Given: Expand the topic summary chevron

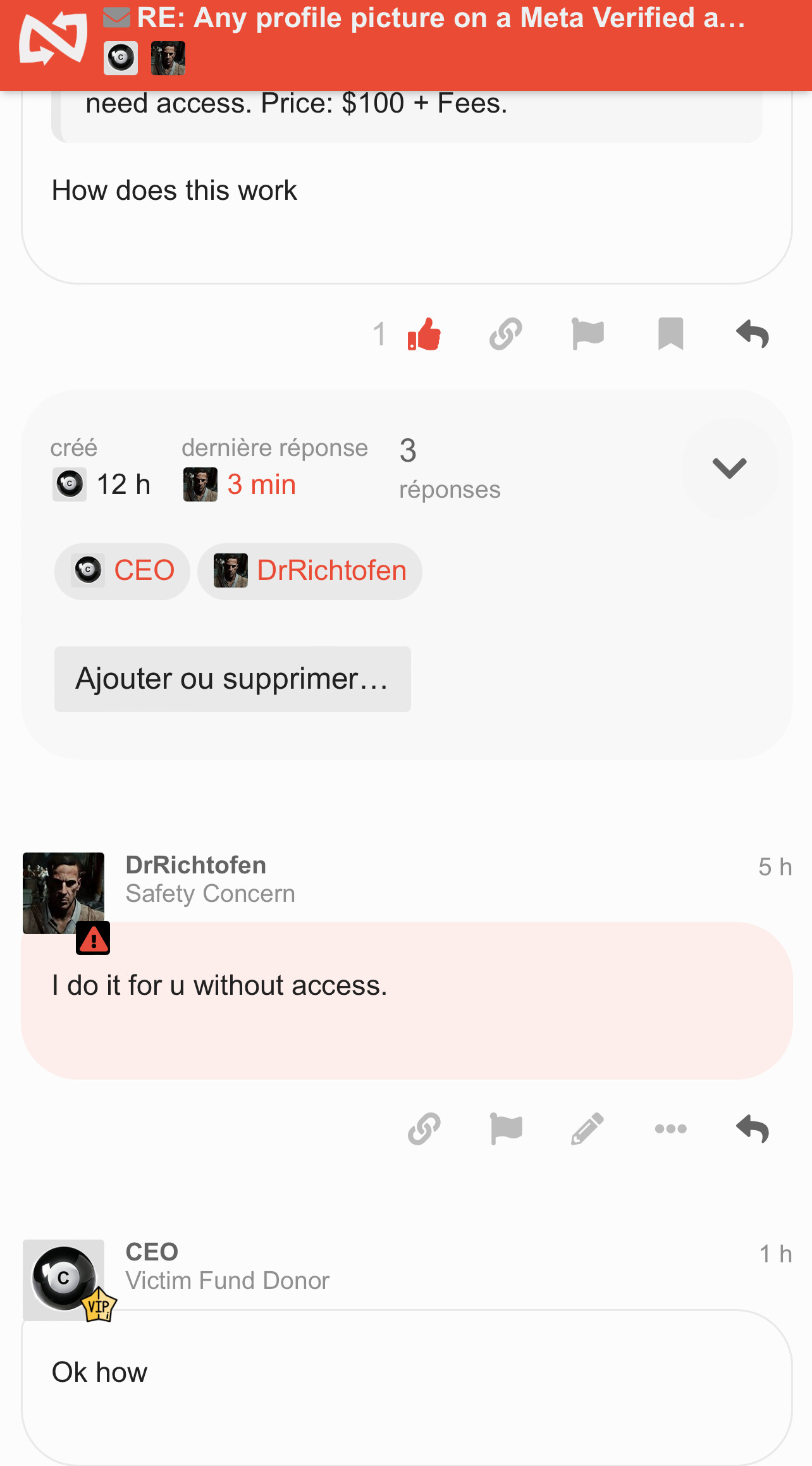Looking at the screenshot, I should (x=730, y=469).
